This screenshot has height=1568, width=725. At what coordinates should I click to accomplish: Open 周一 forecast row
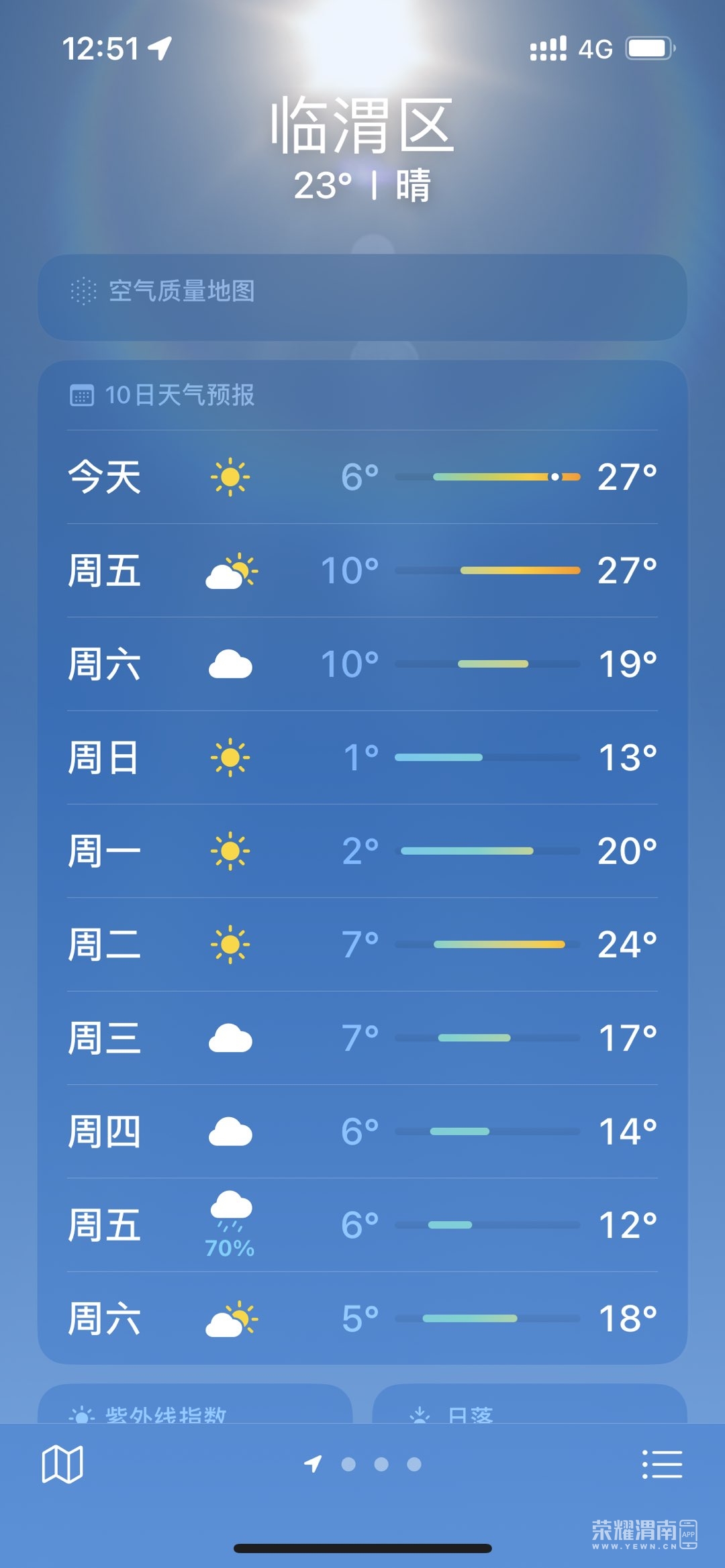(362, 851)
